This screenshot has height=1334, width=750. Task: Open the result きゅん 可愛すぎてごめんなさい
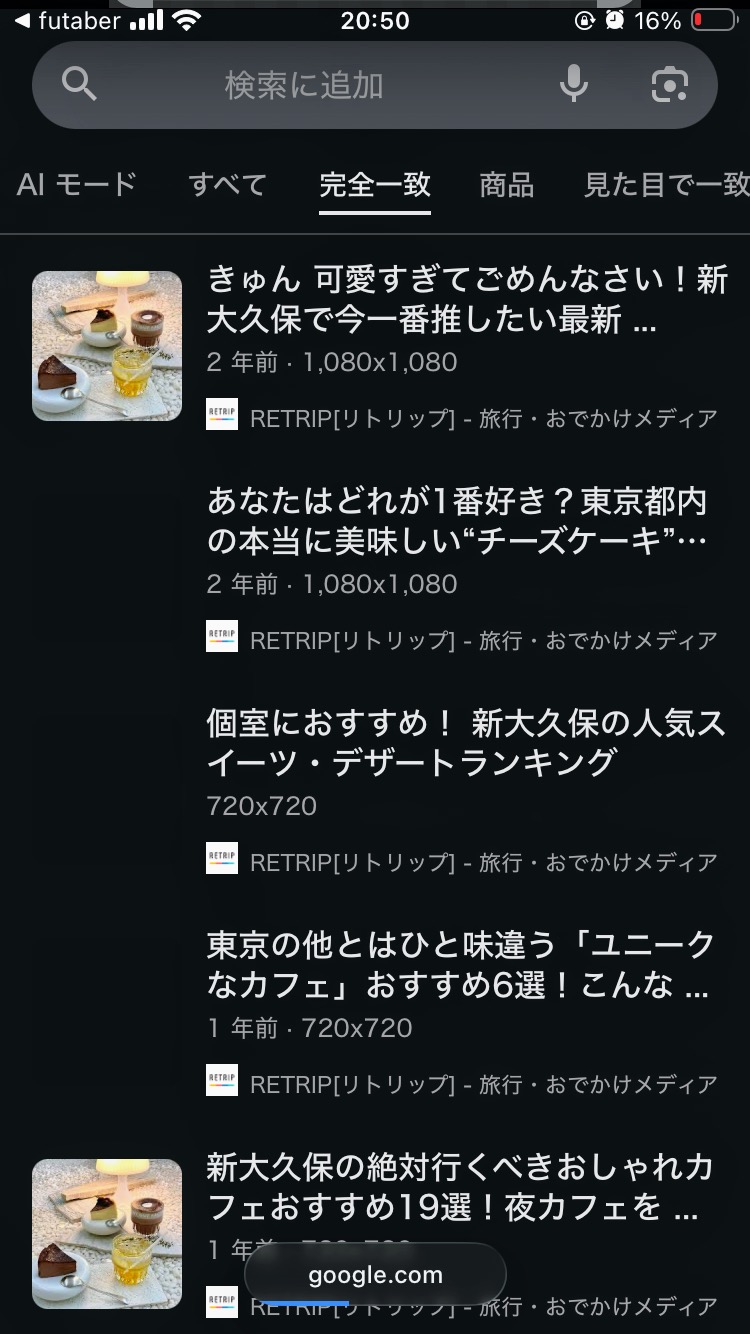[x=466, y=300]
